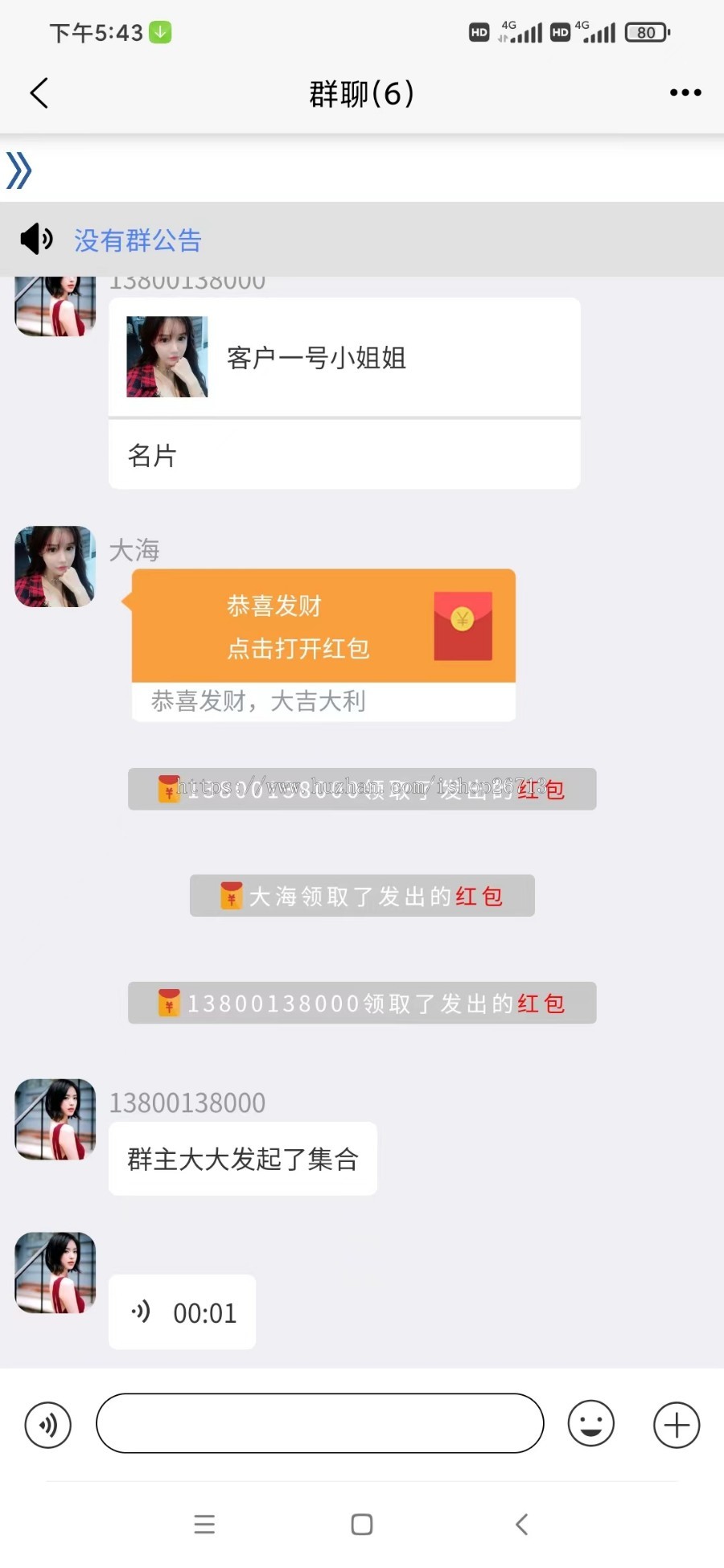Open system recent apps menu
Screen dimensions: 724x1568
pyautogui.click(x=204, y=1525)
